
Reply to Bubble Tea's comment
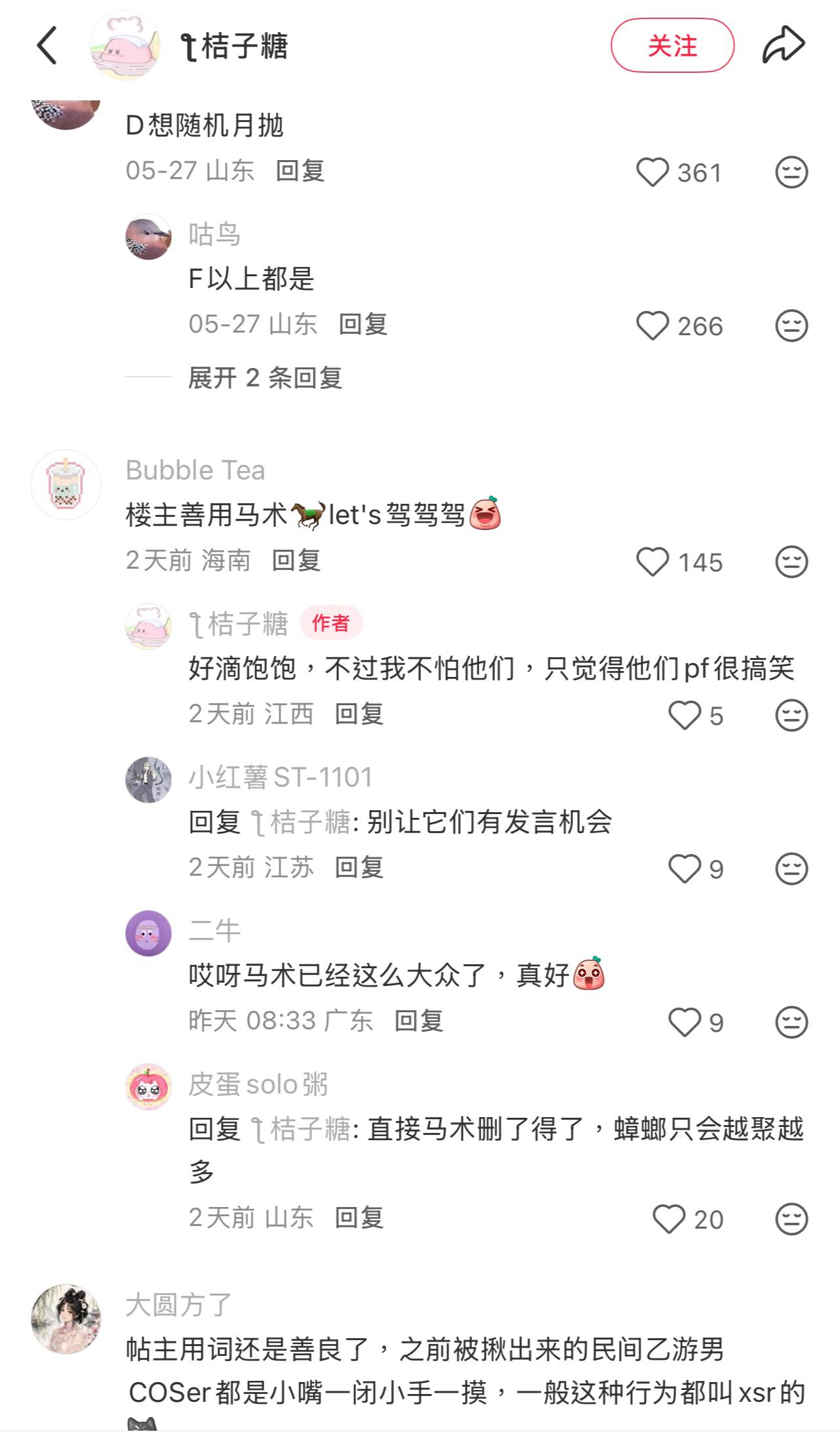coord(296,560)
